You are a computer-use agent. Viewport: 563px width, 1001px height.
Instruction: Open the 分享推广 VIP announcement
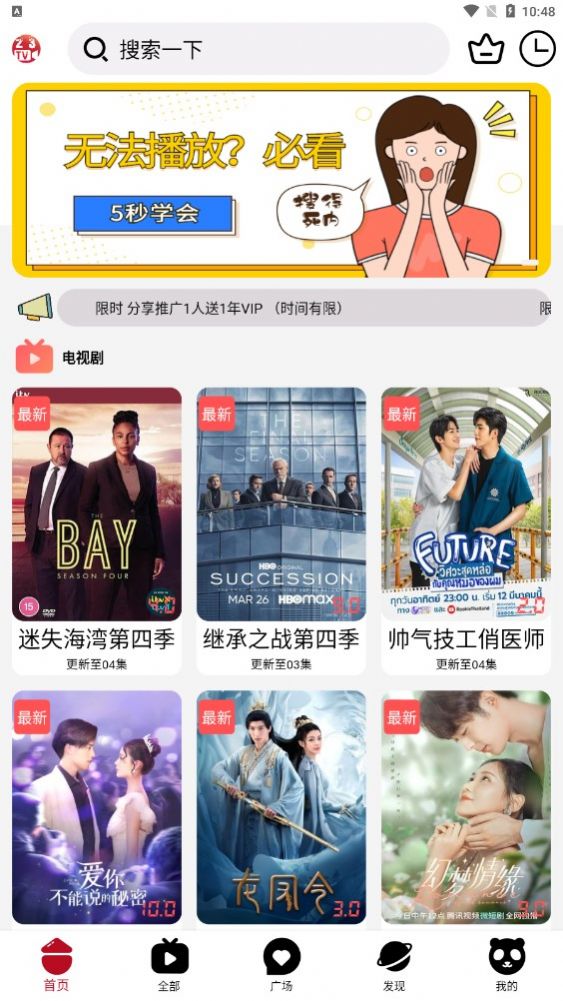[x=304, y=308]
